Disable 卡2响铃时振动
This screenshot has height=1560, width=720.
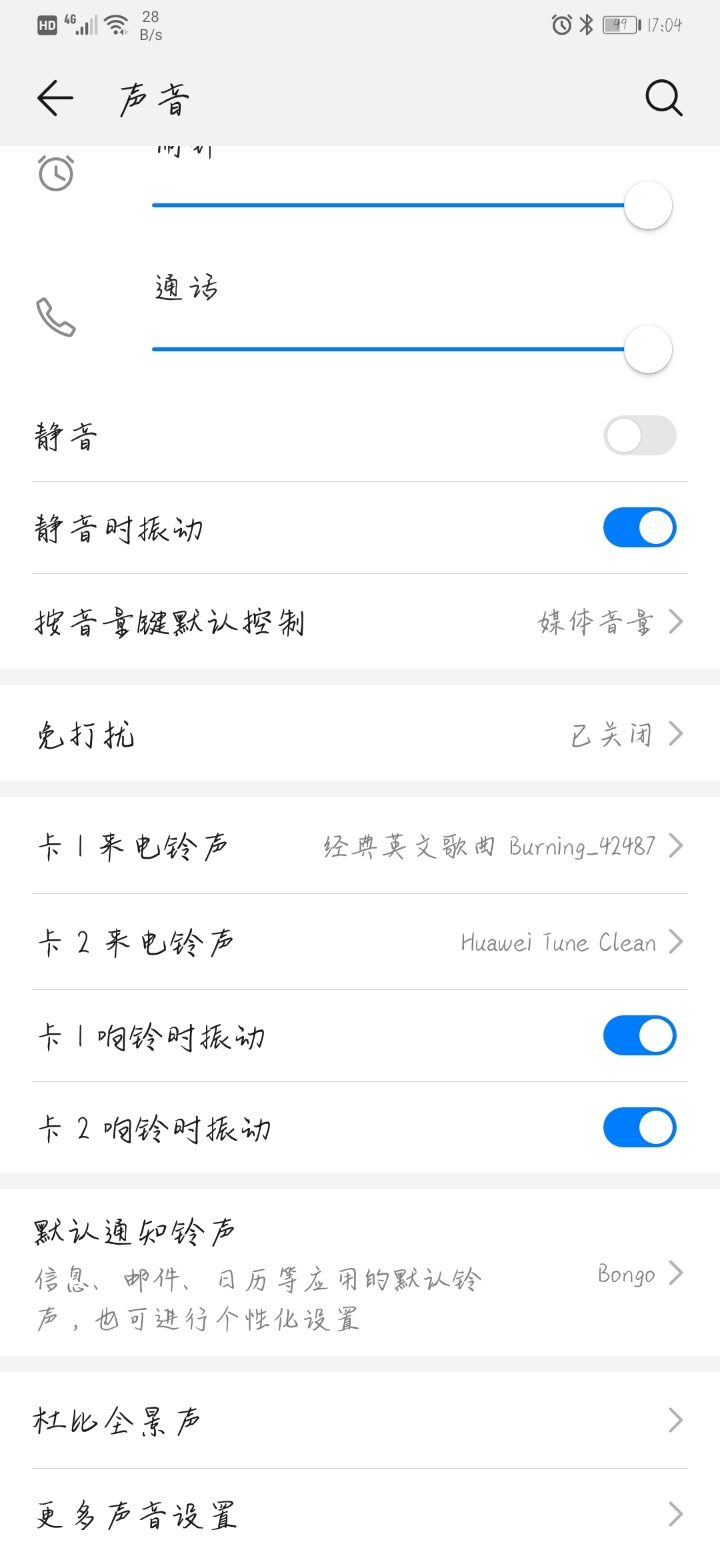point(640,1127)
